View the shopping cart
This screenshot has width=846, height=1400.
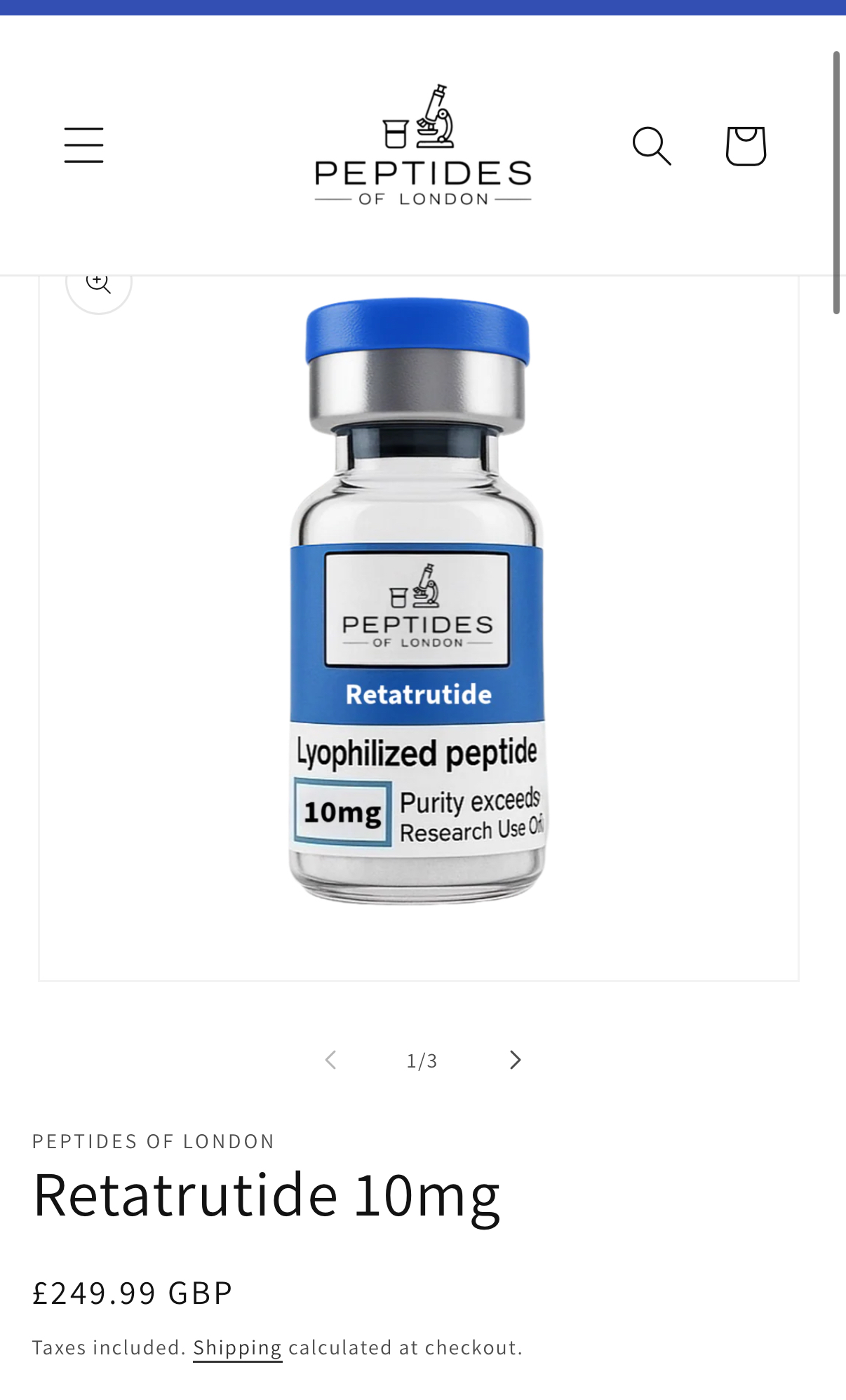745,146
